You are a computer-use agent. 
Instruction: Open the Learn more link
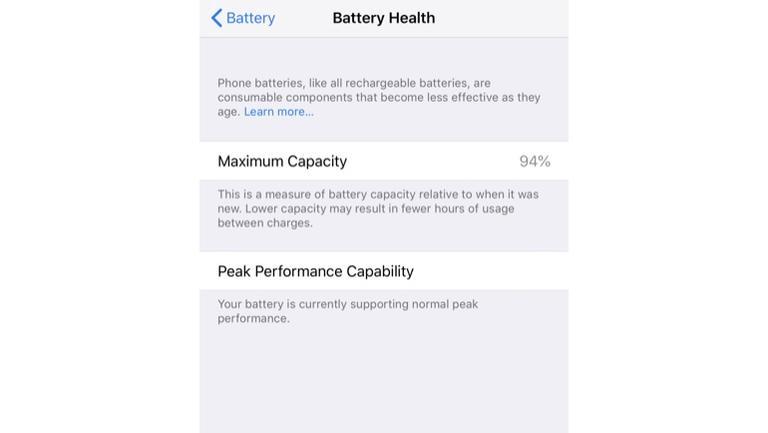pyautogui.click(x=278, y=112)
